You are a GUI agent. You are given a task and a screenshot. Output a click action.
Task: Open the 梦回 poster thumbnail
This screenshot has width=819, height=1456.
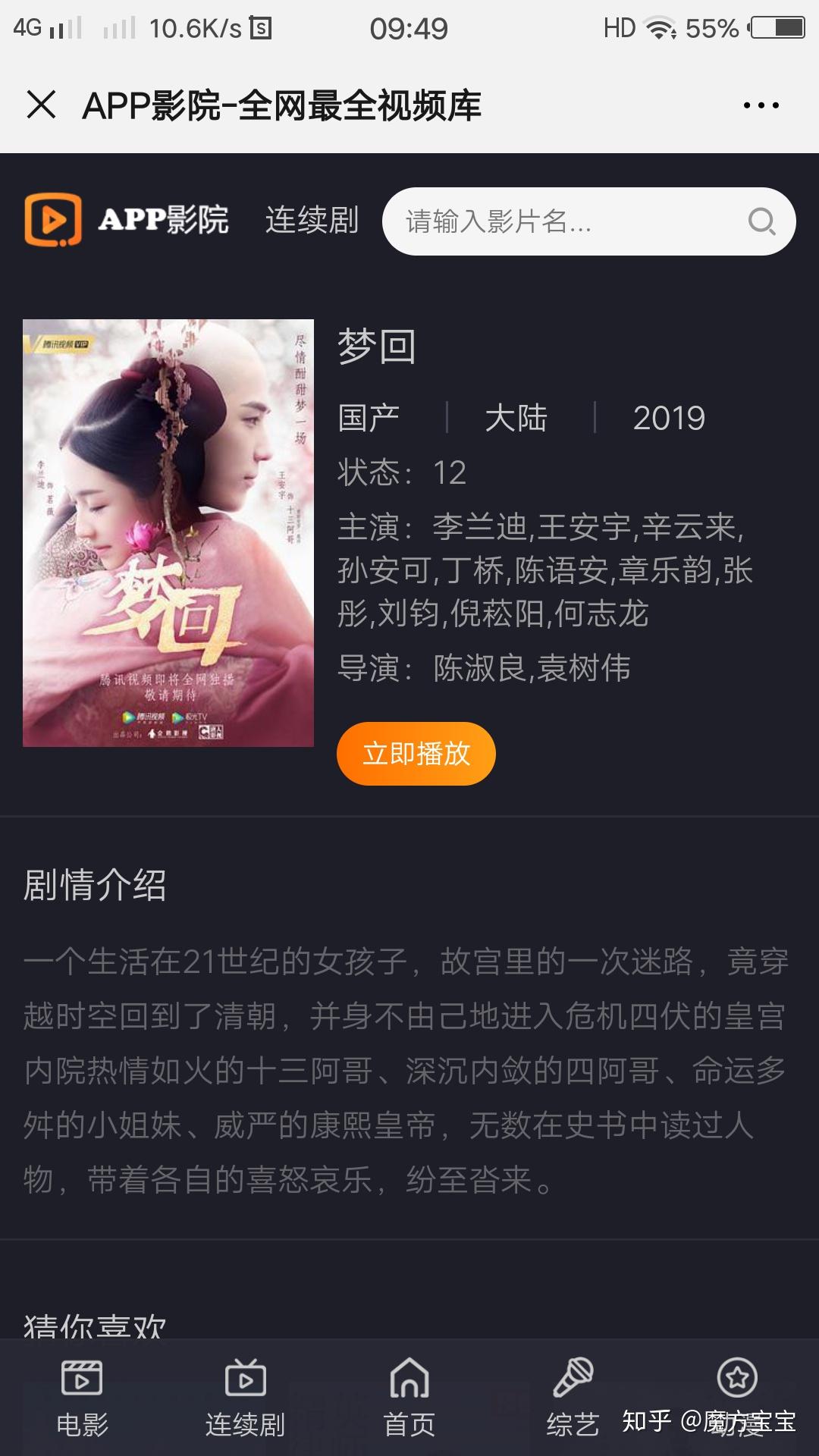(x=168, y=532)
